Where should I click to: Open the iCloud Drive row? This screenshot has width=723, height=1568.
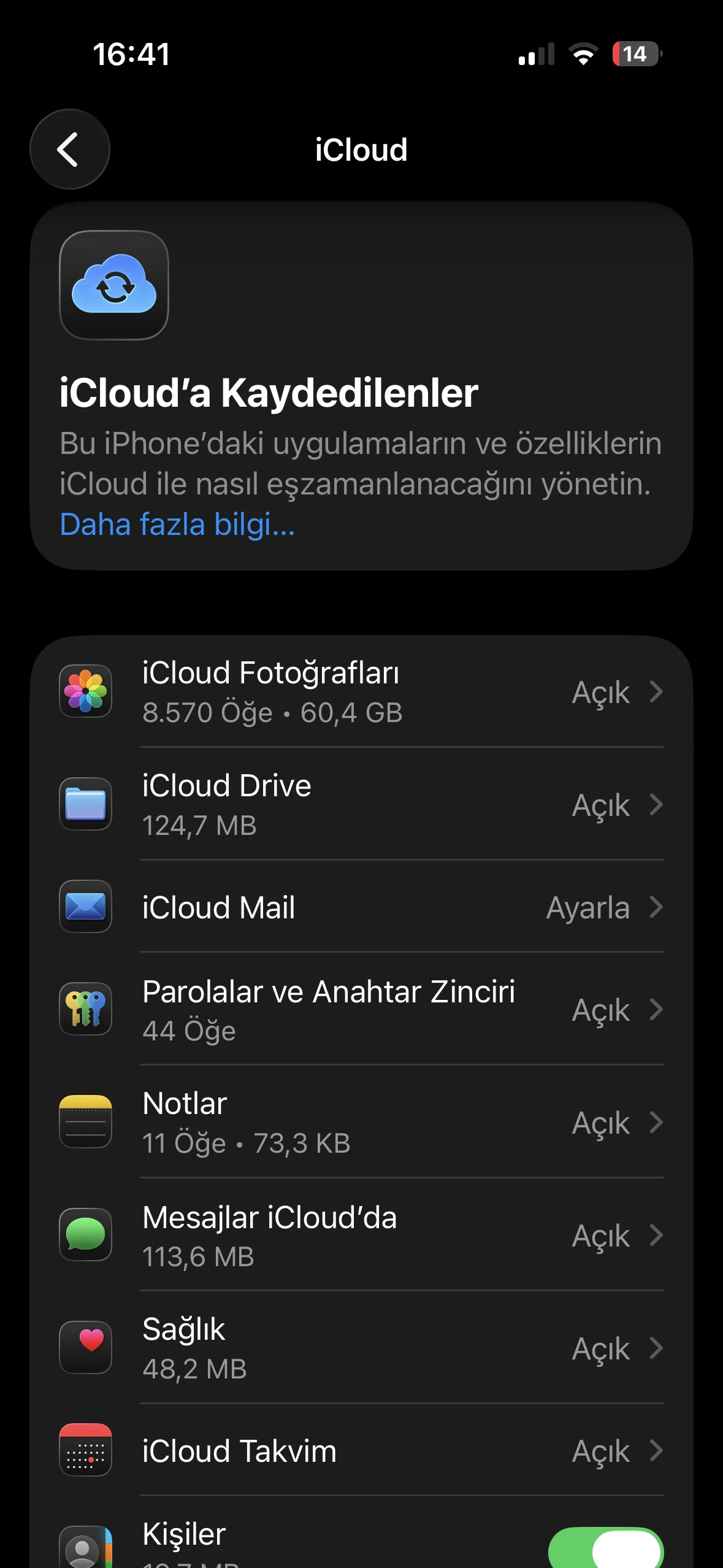[361, 804]
